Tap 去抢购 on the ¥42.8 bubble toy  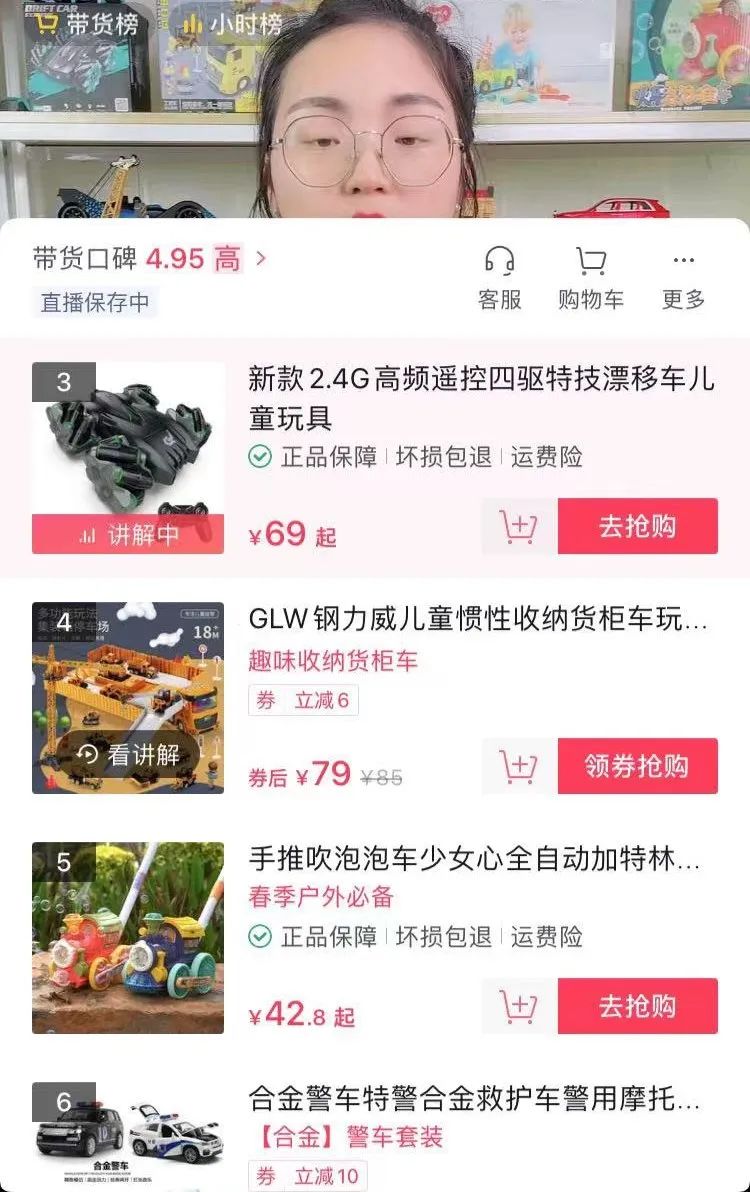(637, 1006)
